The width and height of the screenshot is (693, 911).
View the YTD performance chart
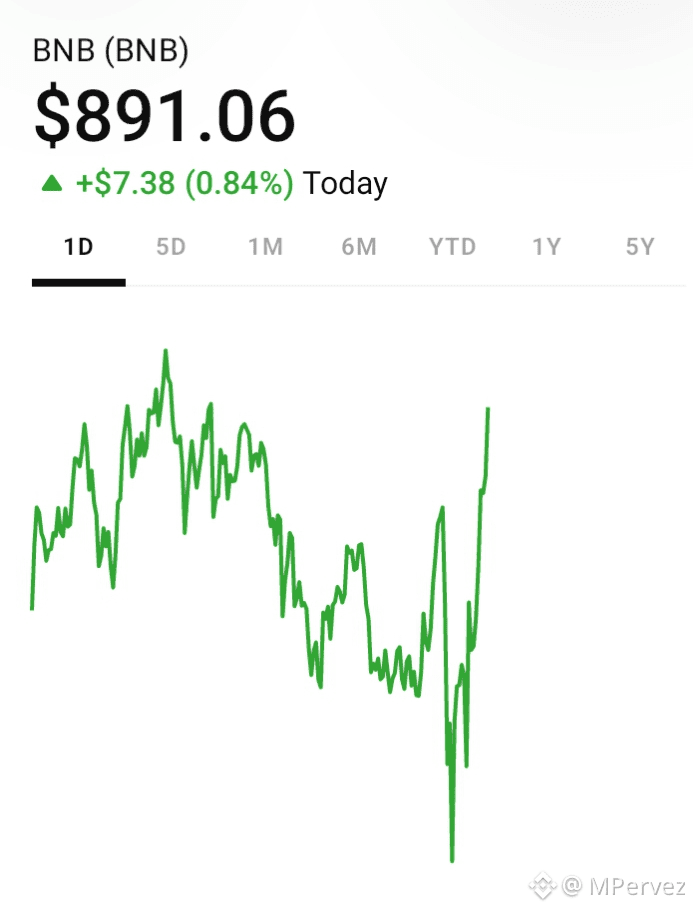[x=452, y=246]
